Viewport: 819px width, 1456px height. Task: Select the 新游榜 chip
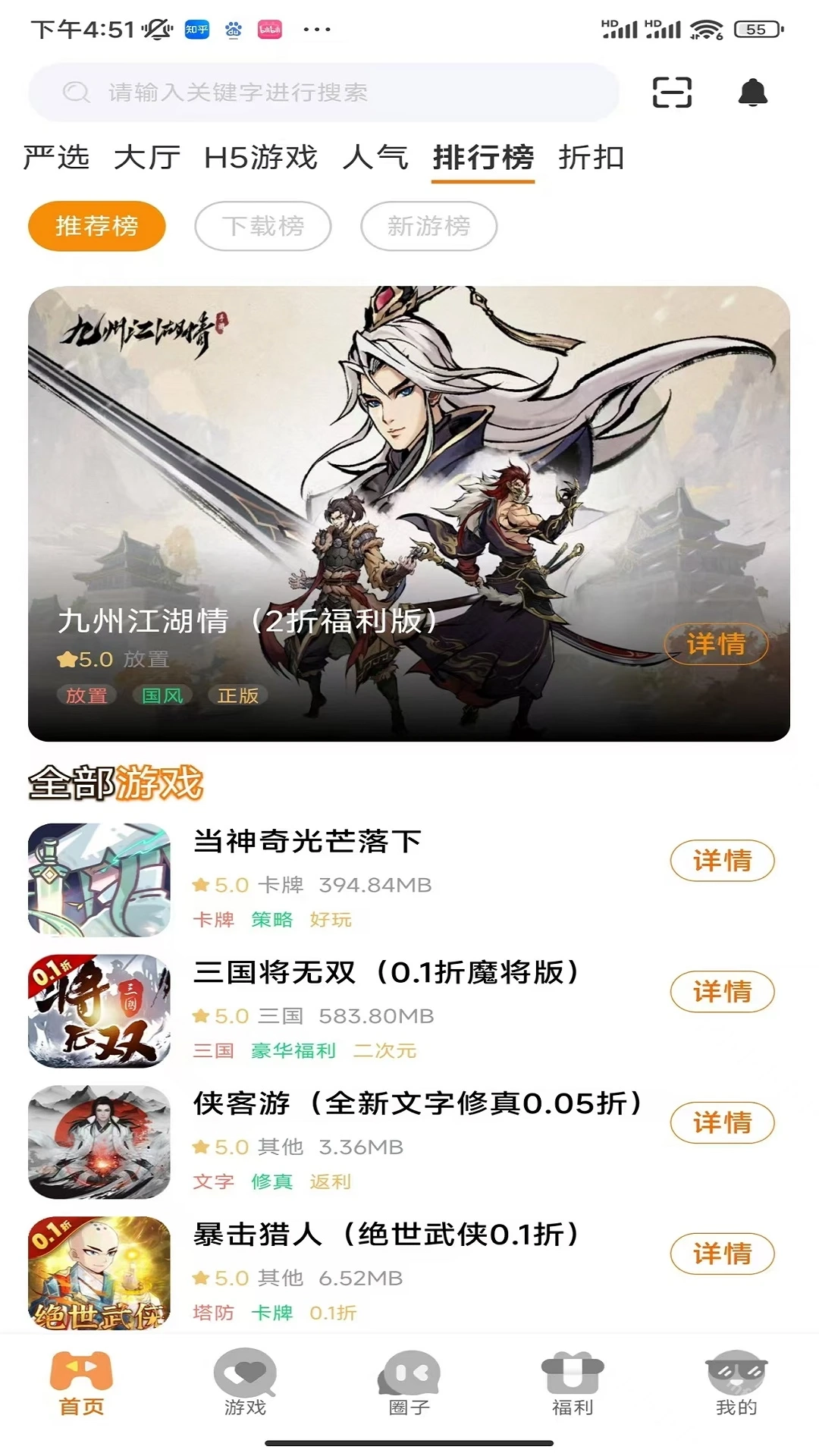click(428, 226)
